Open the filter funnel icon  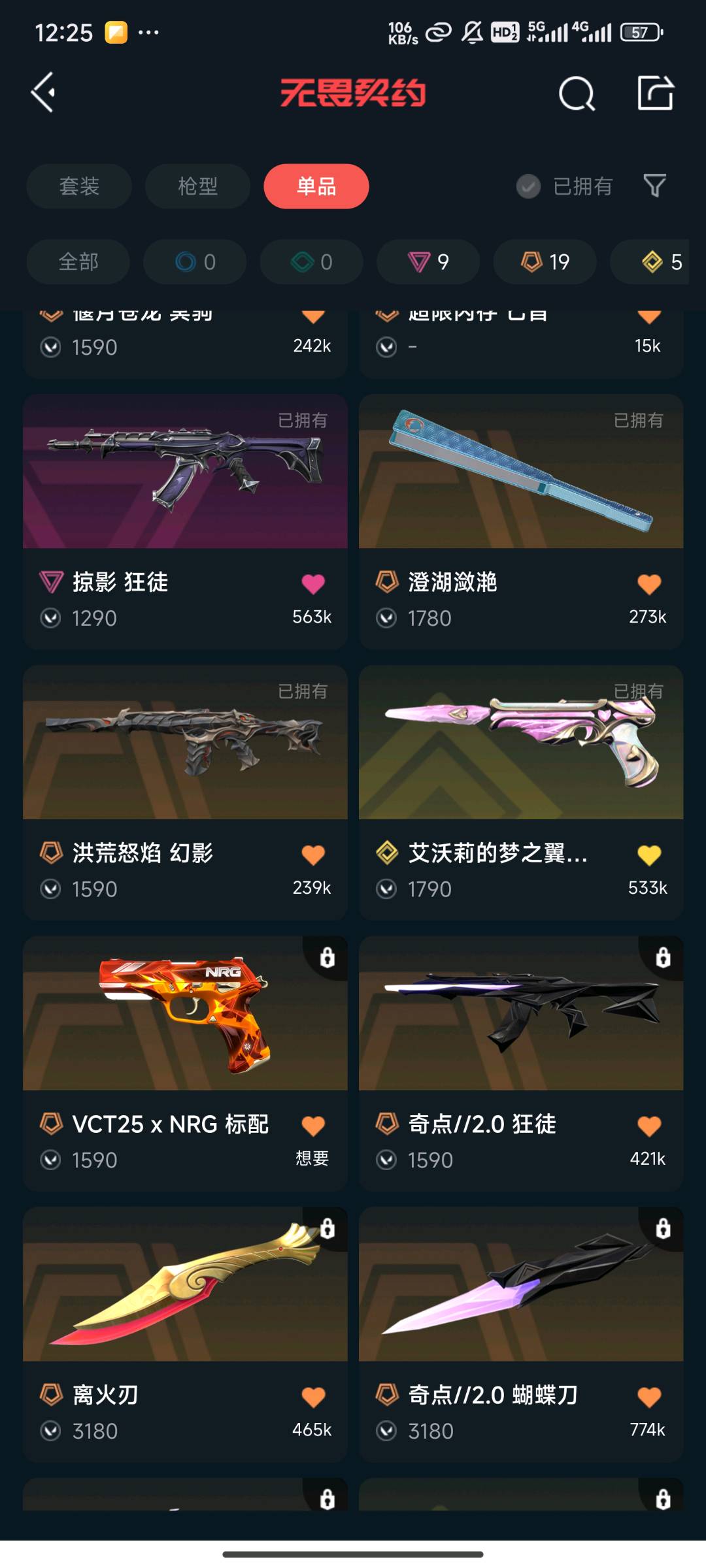click(654, 186)
